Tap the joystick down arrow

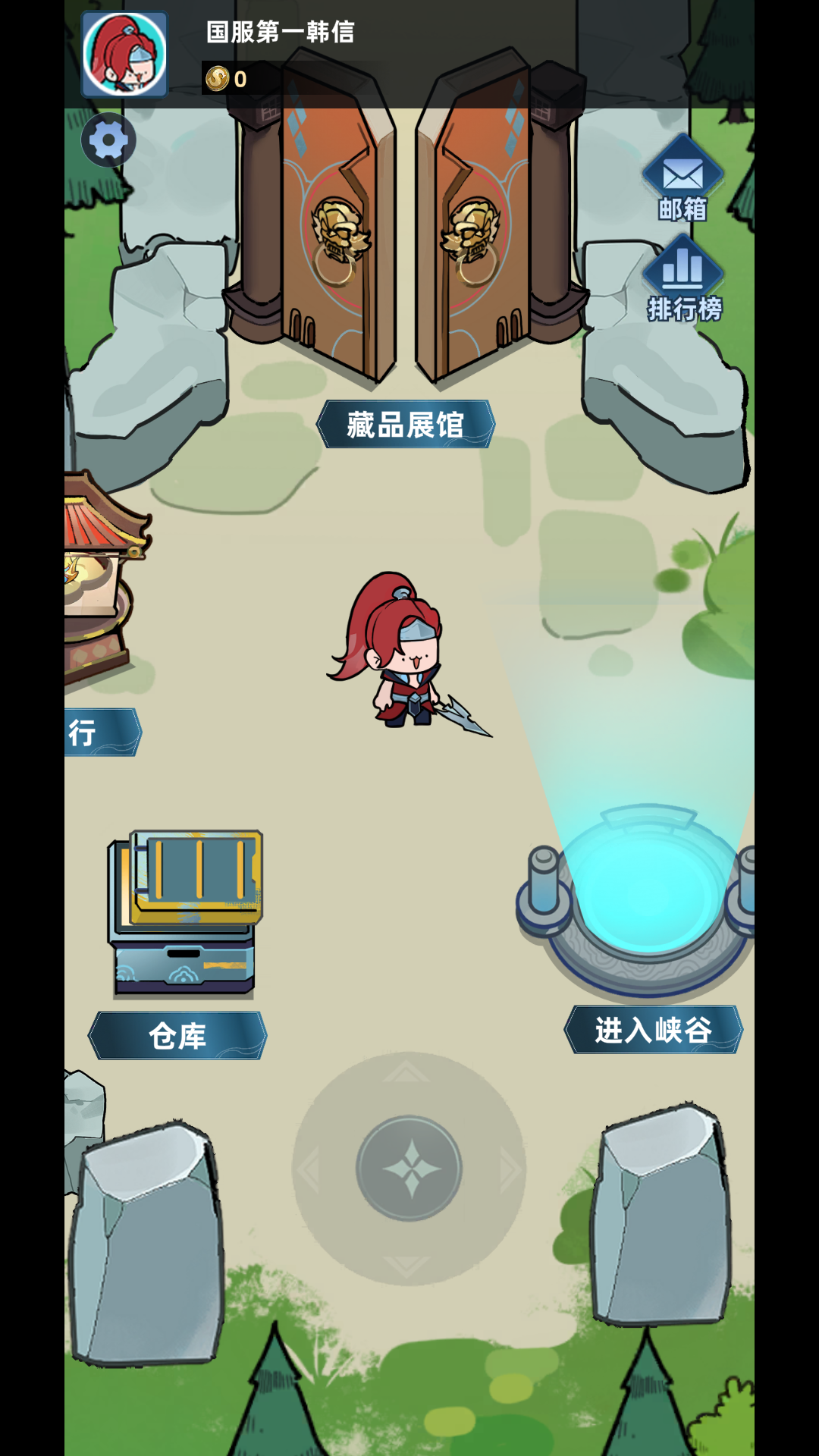(x=407, y=1266)
